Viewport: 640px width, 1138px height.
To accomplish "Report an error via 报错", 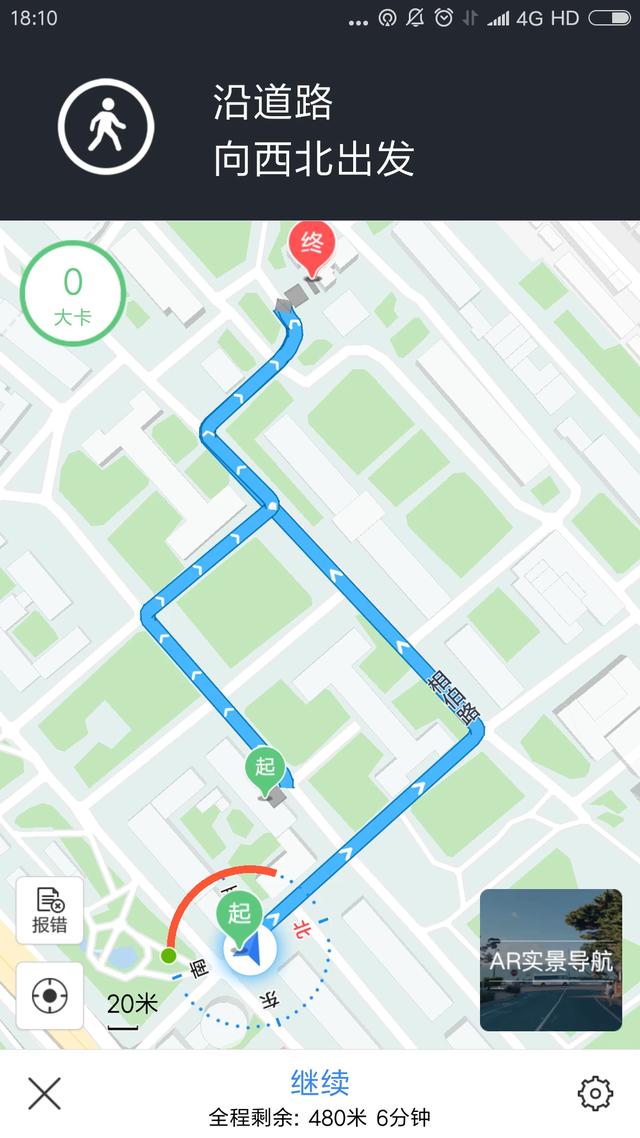I will [x=49, y=910].
